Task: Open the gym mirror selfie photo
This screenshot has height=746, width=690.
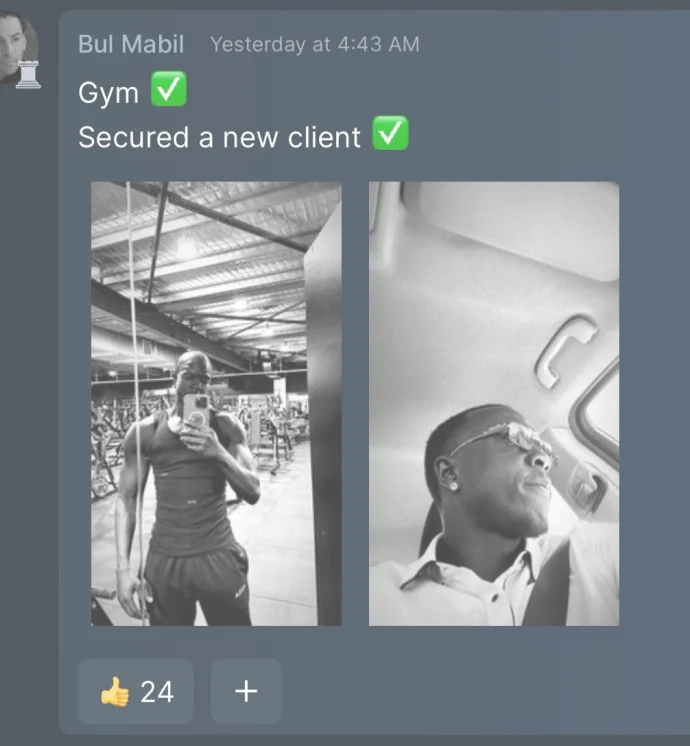Action: 216,403
